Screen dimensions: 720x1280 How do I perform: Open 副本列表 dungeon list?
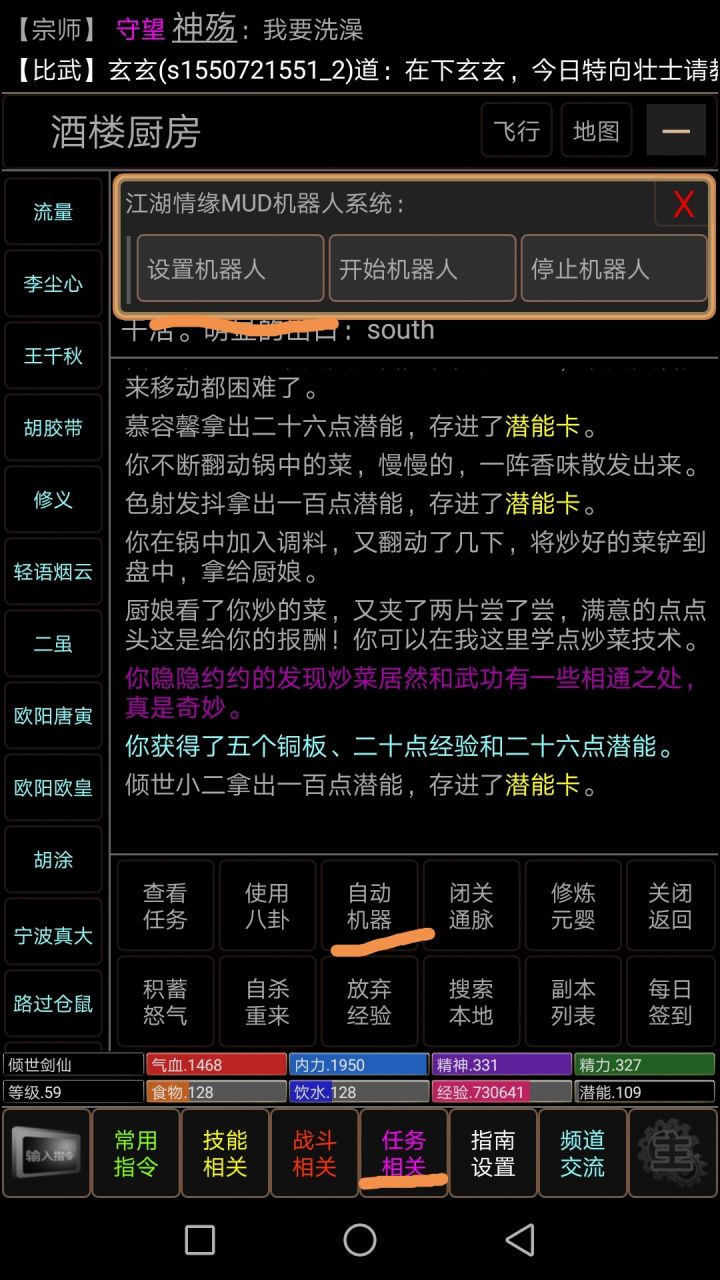pyautogui.click(x=573, y=1000)
